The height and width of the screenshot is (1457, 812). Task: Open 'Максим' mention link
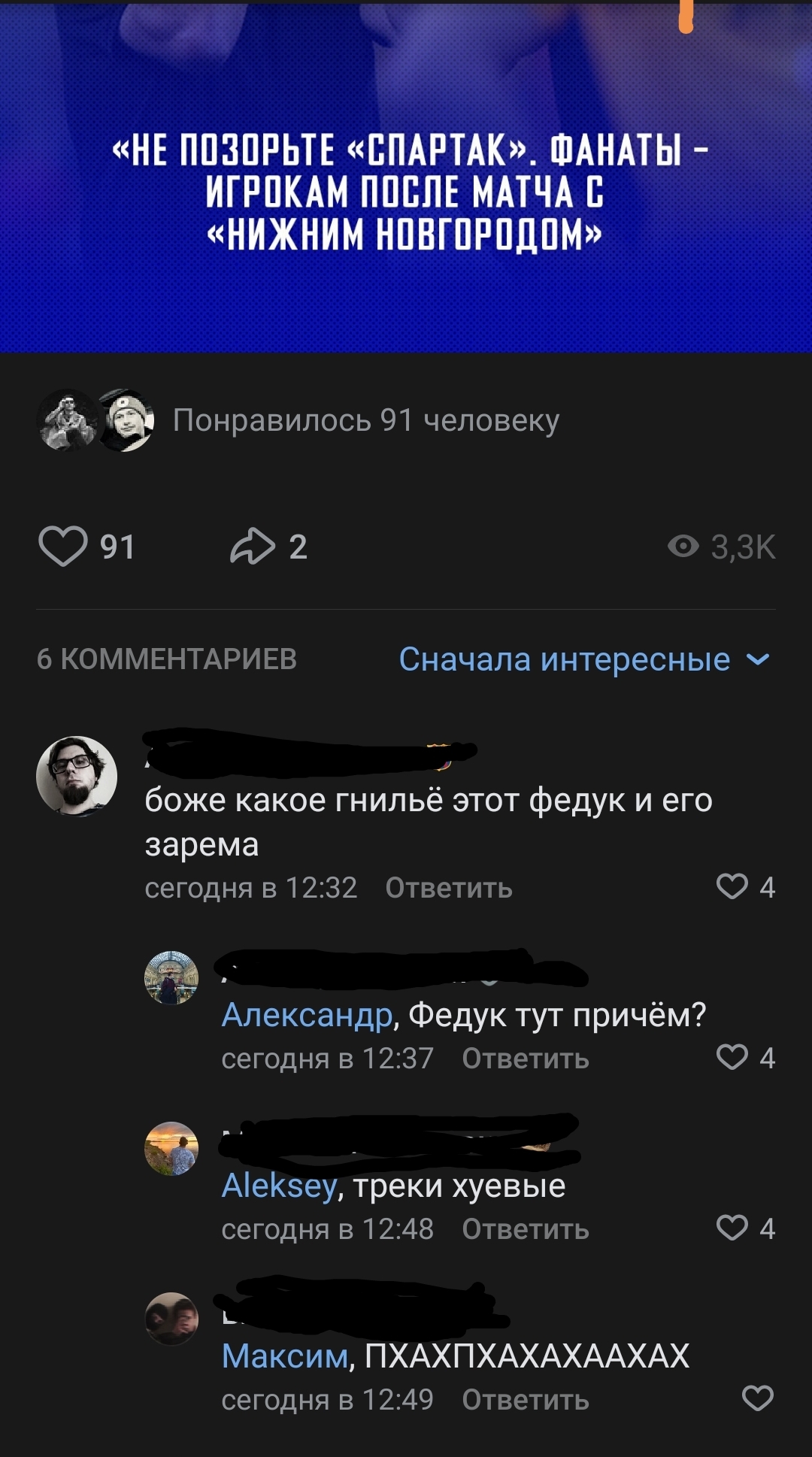(x=285, y=1356)
